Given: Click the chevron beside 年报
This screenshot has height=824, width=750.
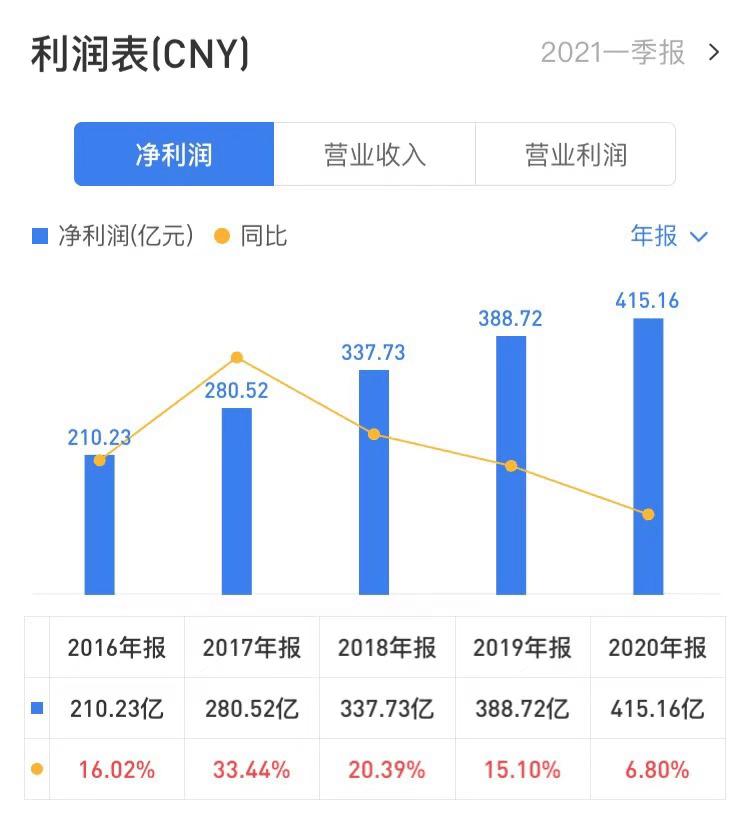Looking at the screenshot, I should click(700, 238).
